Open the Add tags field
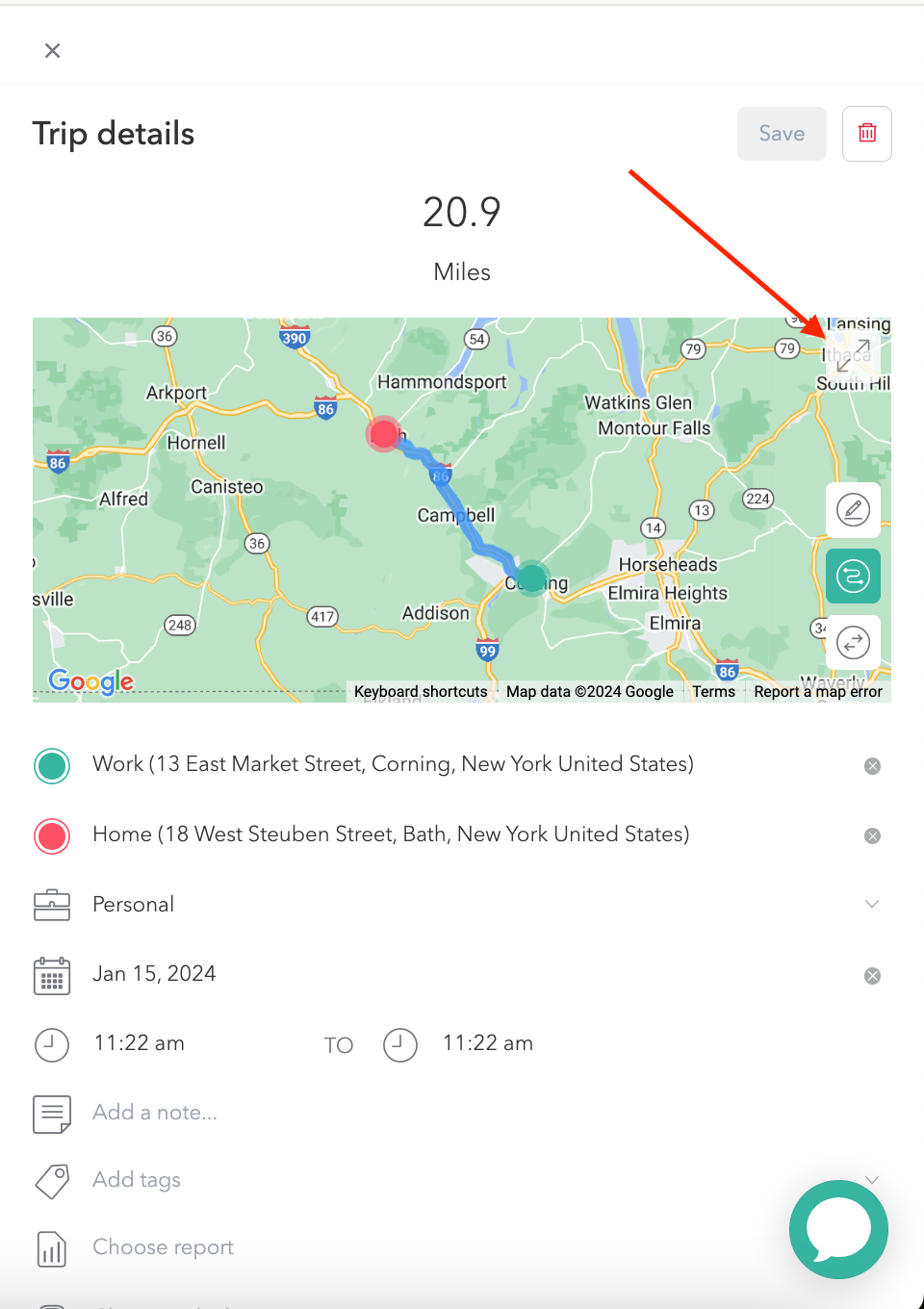This screenshot has width=924, height=1309. point(137,1180)
